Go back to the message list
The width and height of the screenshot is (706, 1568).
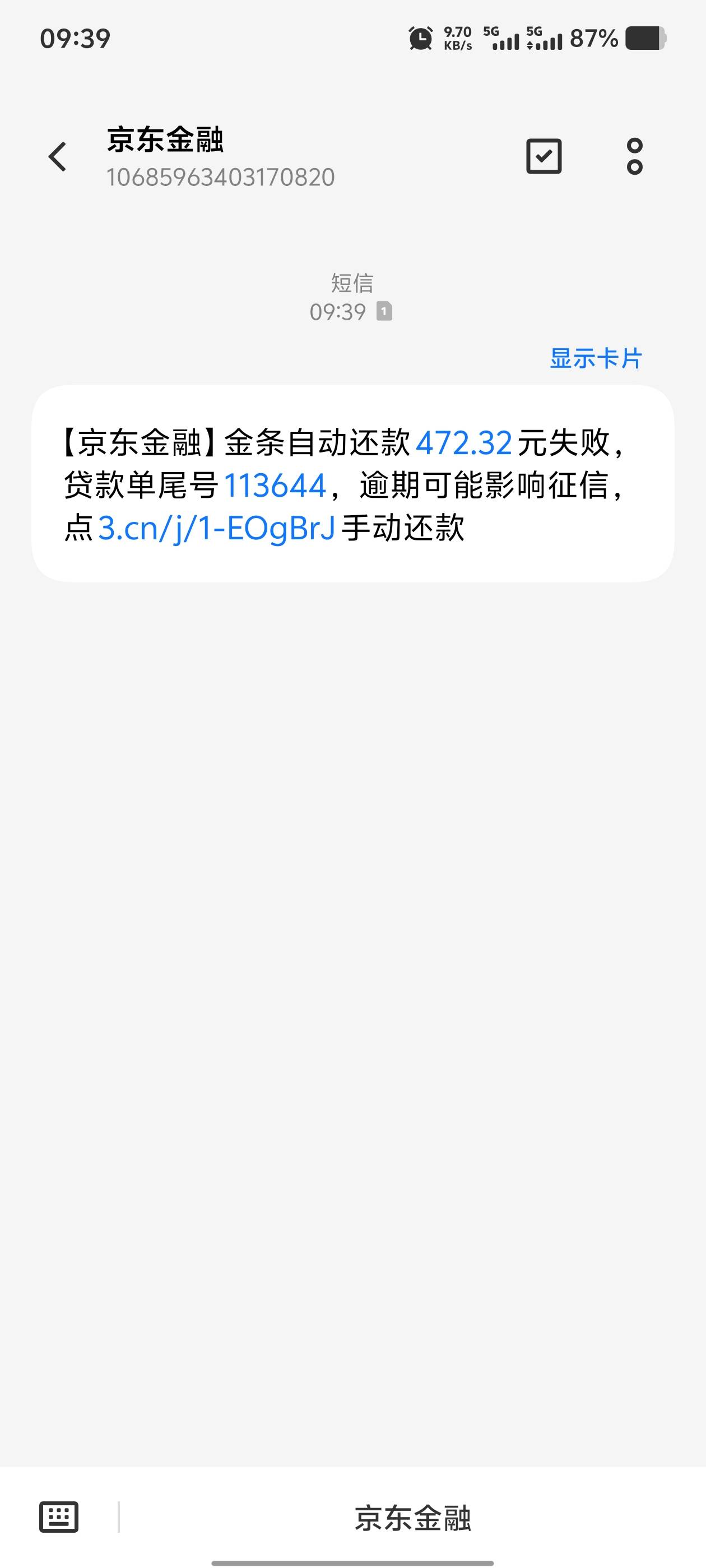pyautogui.click(x=57, y=157)
